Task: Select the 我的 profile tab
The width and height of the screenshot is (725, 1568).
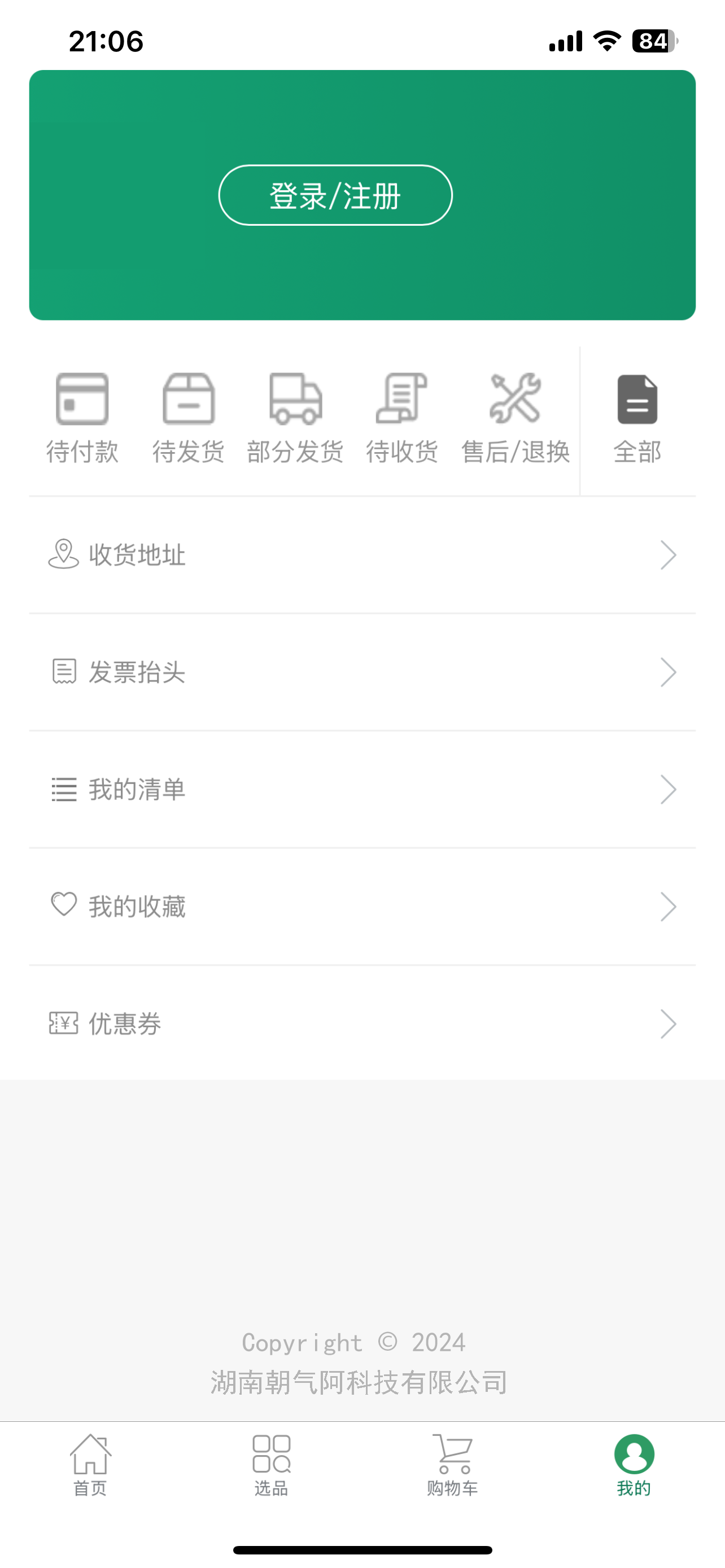Action: click(x=634, y=1465)
